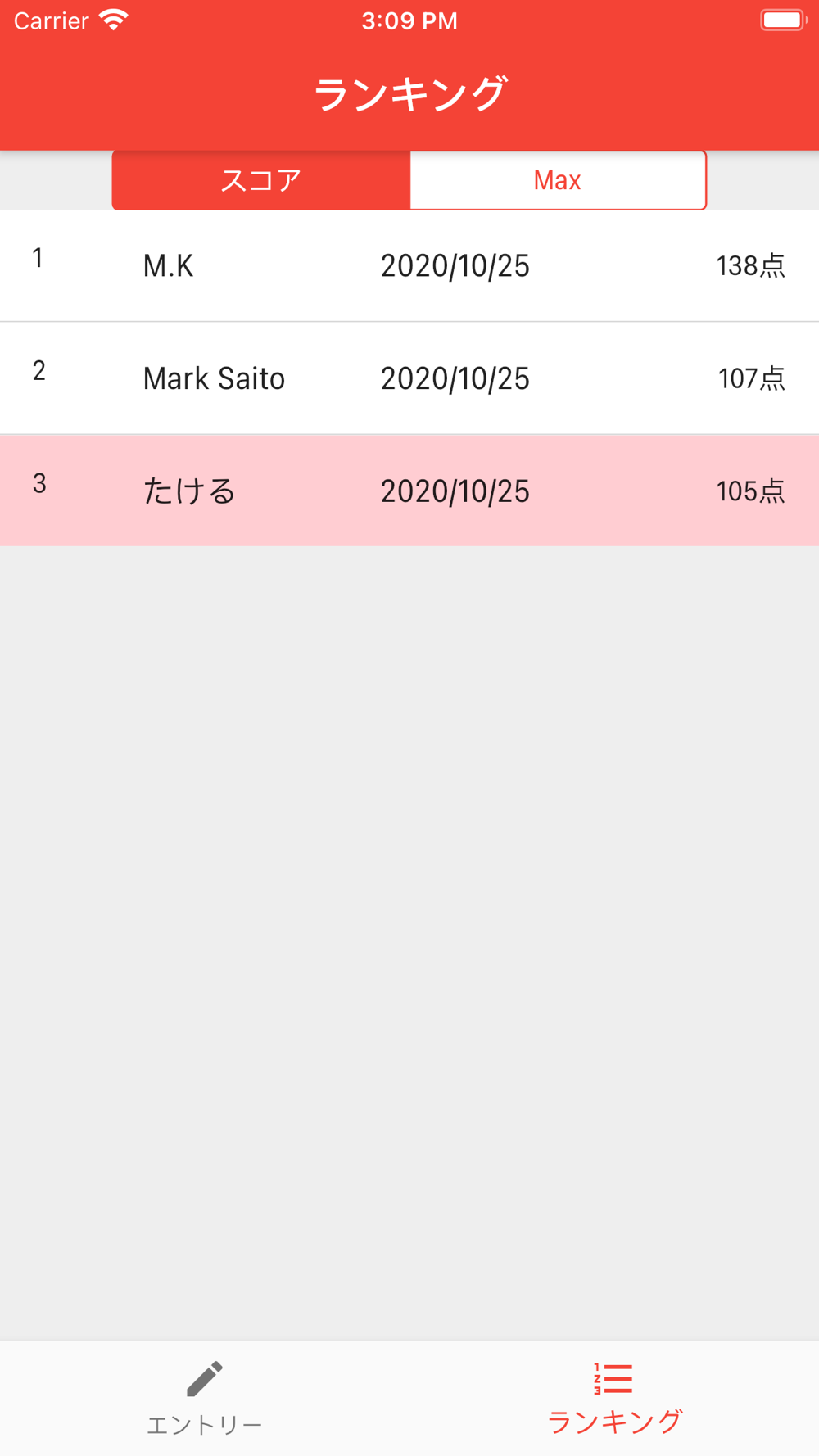Tap the ランキング bottom tab
The width and height of the screenshot is (819, 1456).
click(x=614, y=1399)
